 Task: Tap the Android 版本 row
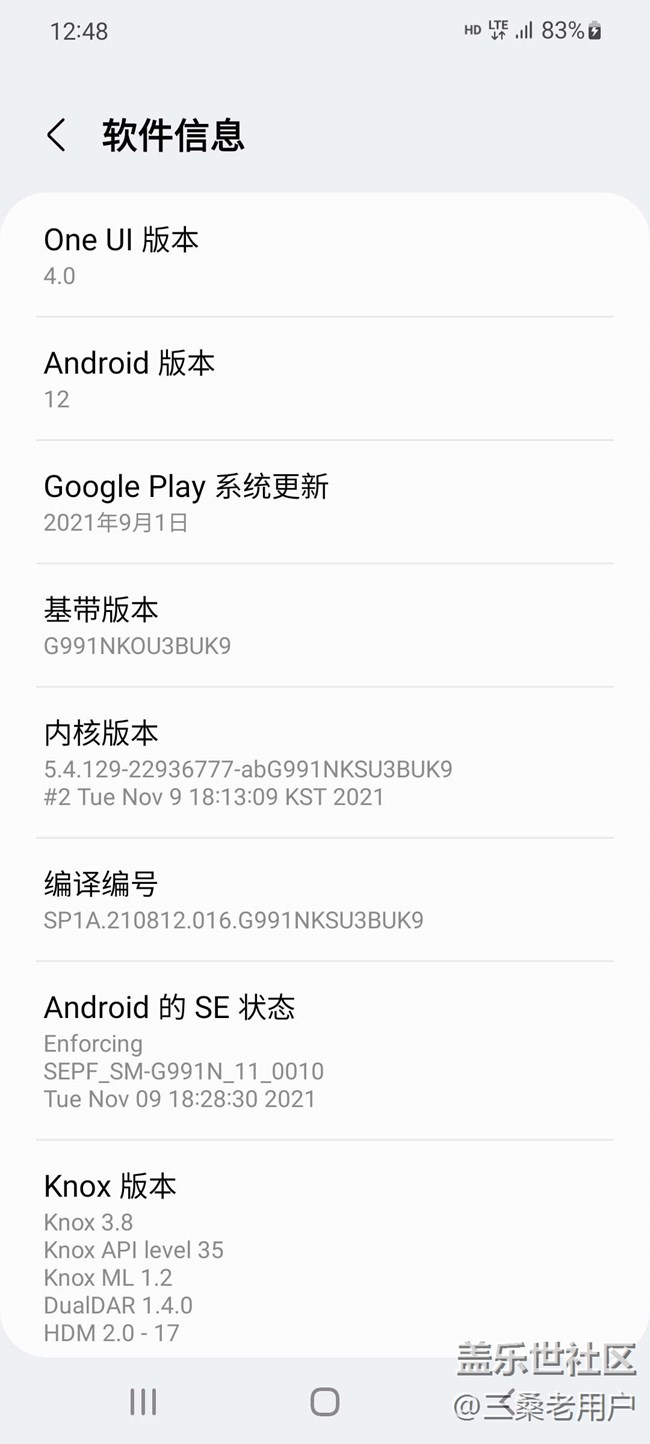point(324,379)
